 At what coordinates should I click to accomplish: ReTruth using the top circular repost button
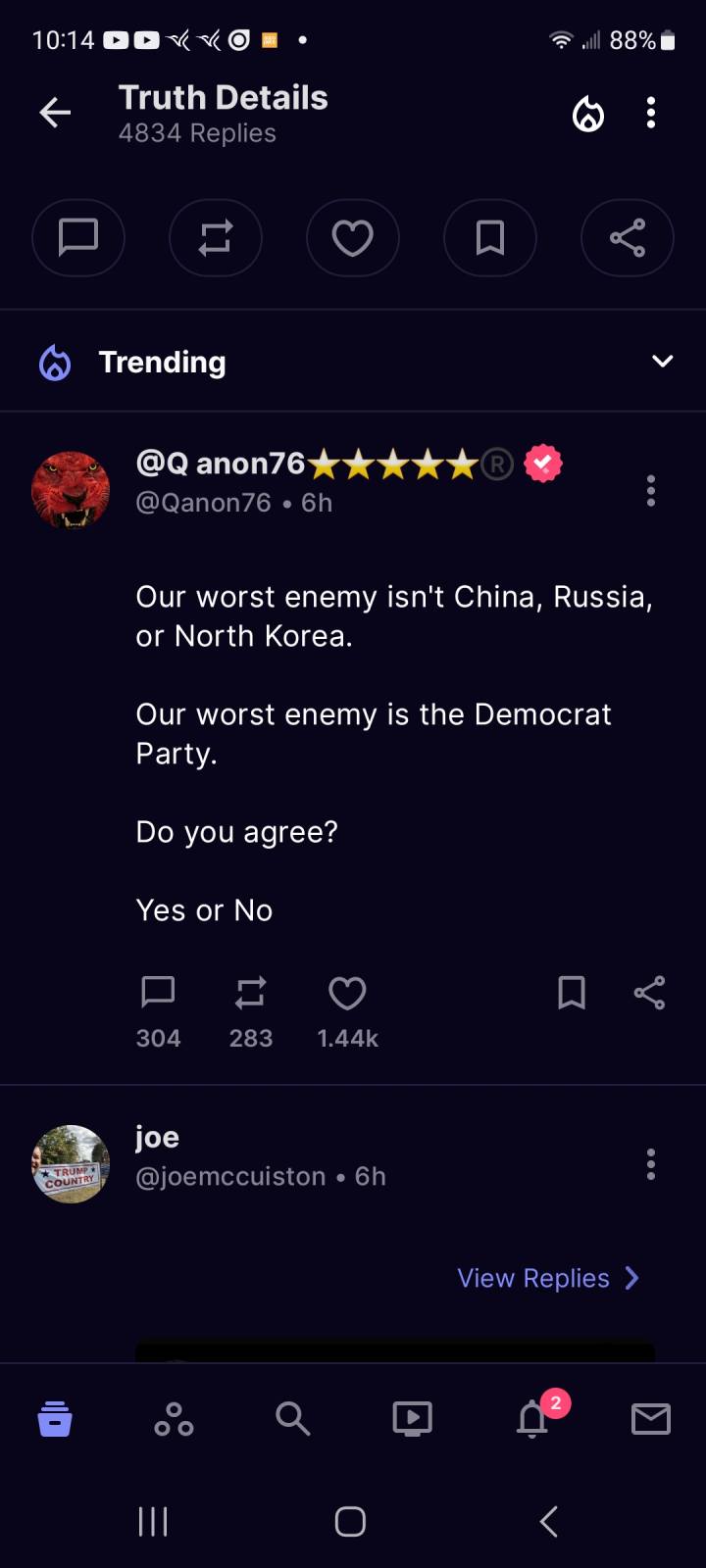(216, 238)
